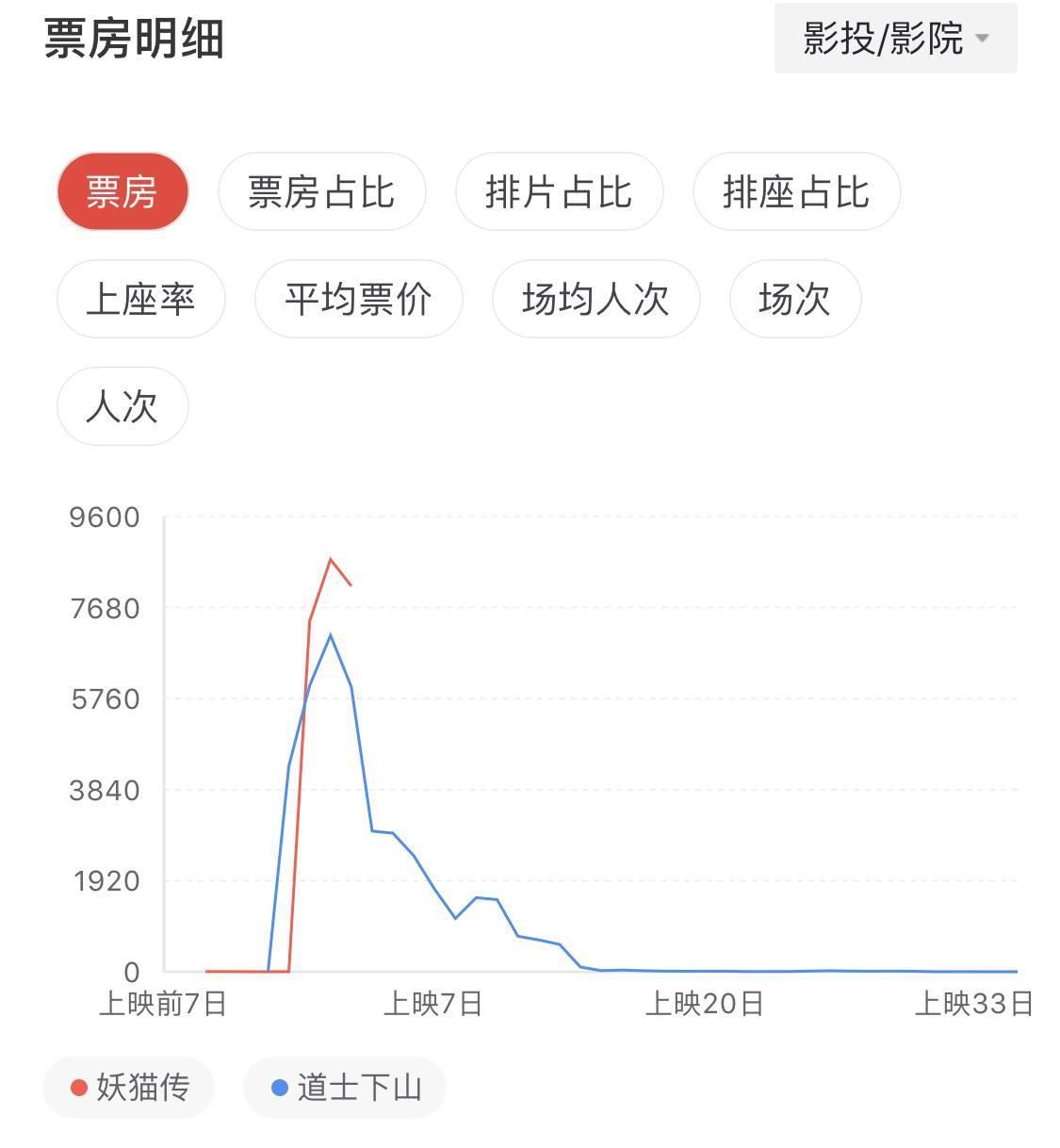
Task: View 上座率 chart
Action: 141,300
